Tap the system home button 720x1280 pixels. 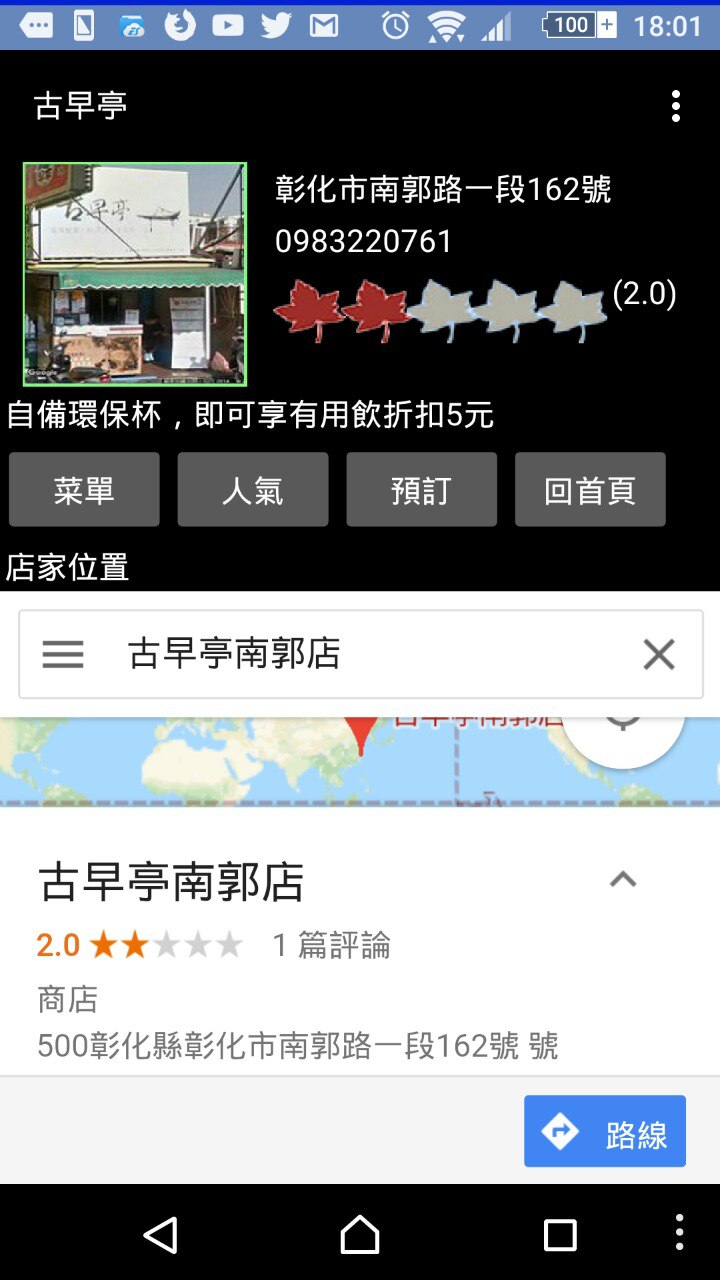360,1235
